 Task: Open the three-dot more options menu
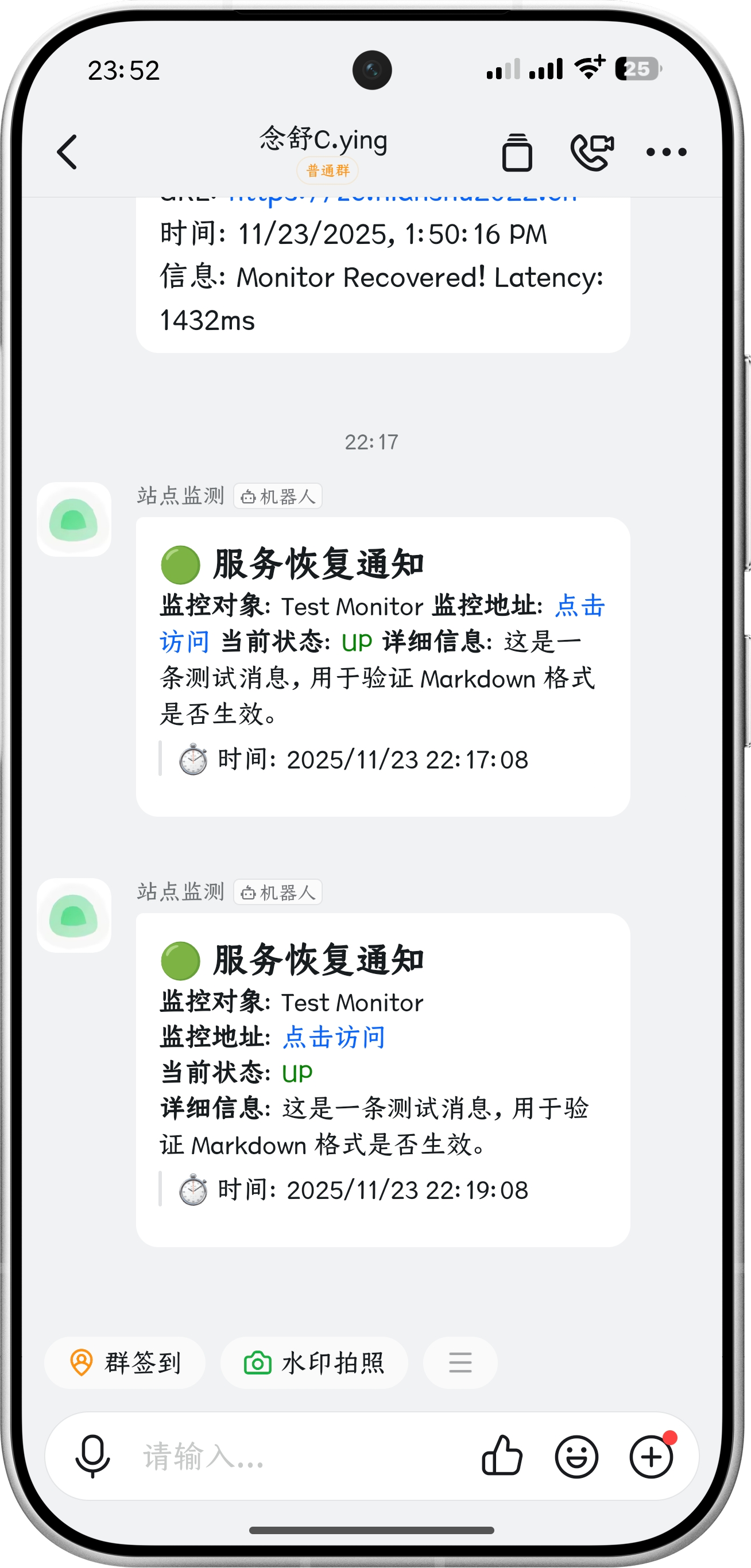click(x=665, y=152)
